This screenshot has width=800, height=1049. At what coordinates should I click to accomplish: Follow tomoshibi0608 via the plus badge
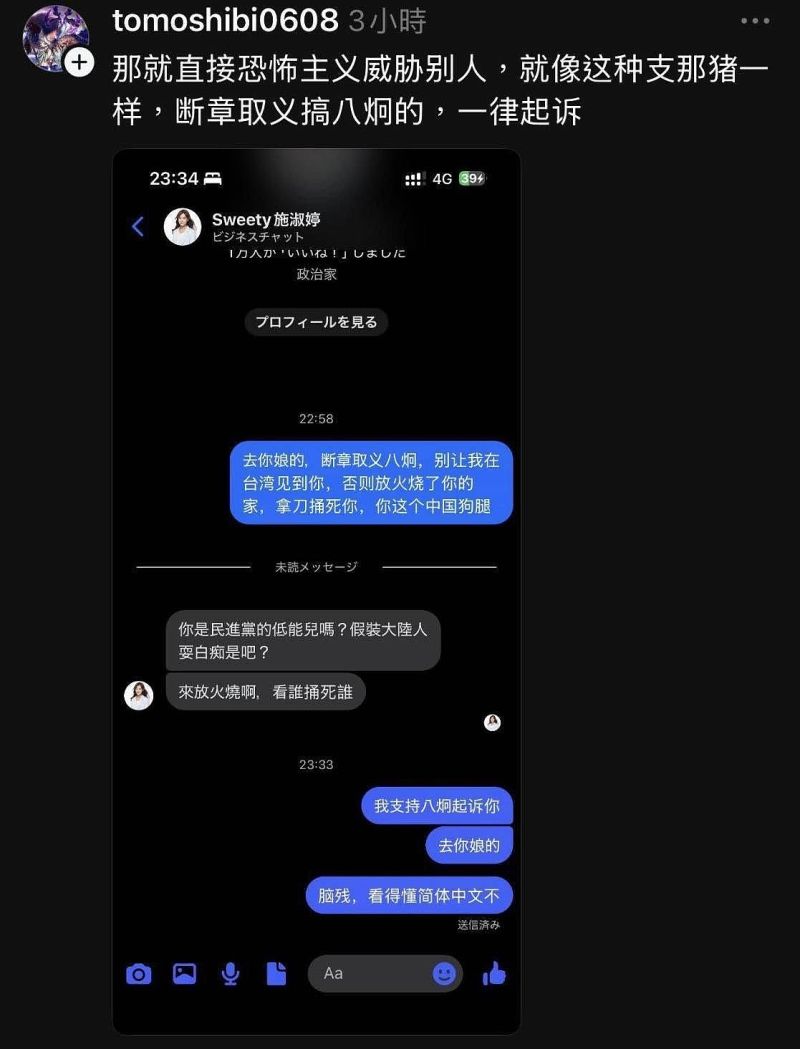coord(79,62)
